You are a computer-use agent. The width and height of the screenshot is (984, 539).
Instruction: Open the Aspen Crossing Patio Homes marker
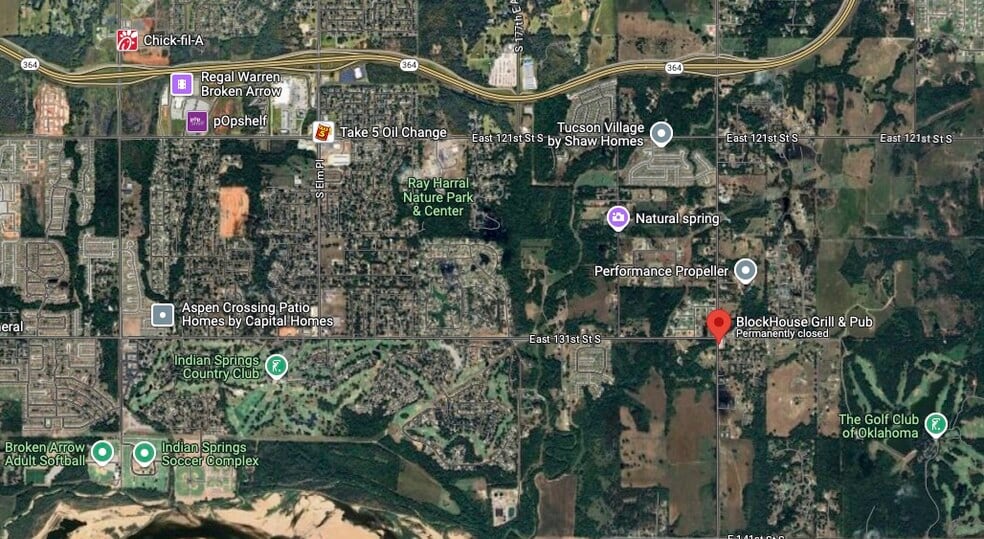click(162, 315)
